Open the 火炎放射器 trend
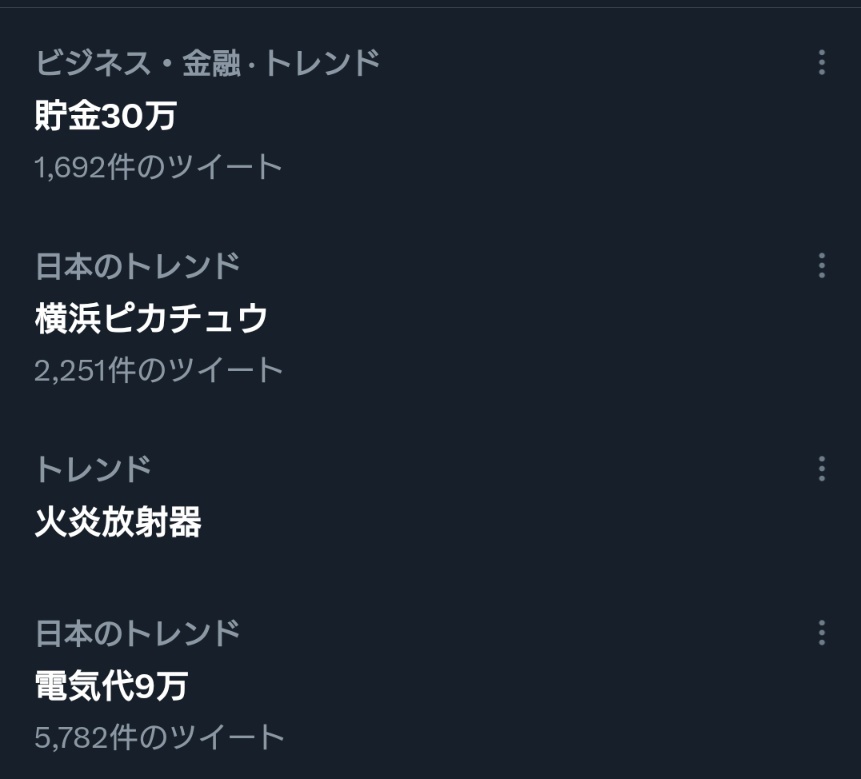 click(x=118, y=522)
